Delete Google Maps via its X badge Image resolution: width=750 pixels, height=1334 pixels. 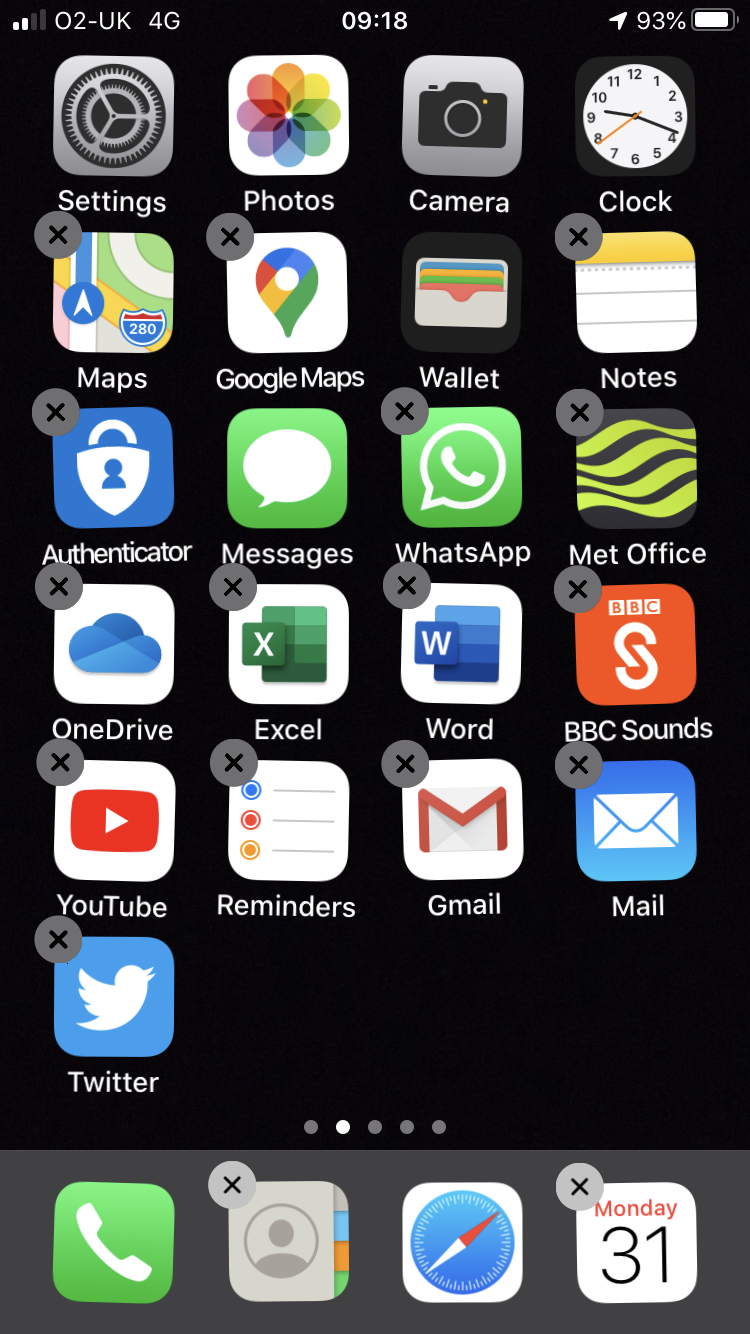coord(230,237)
